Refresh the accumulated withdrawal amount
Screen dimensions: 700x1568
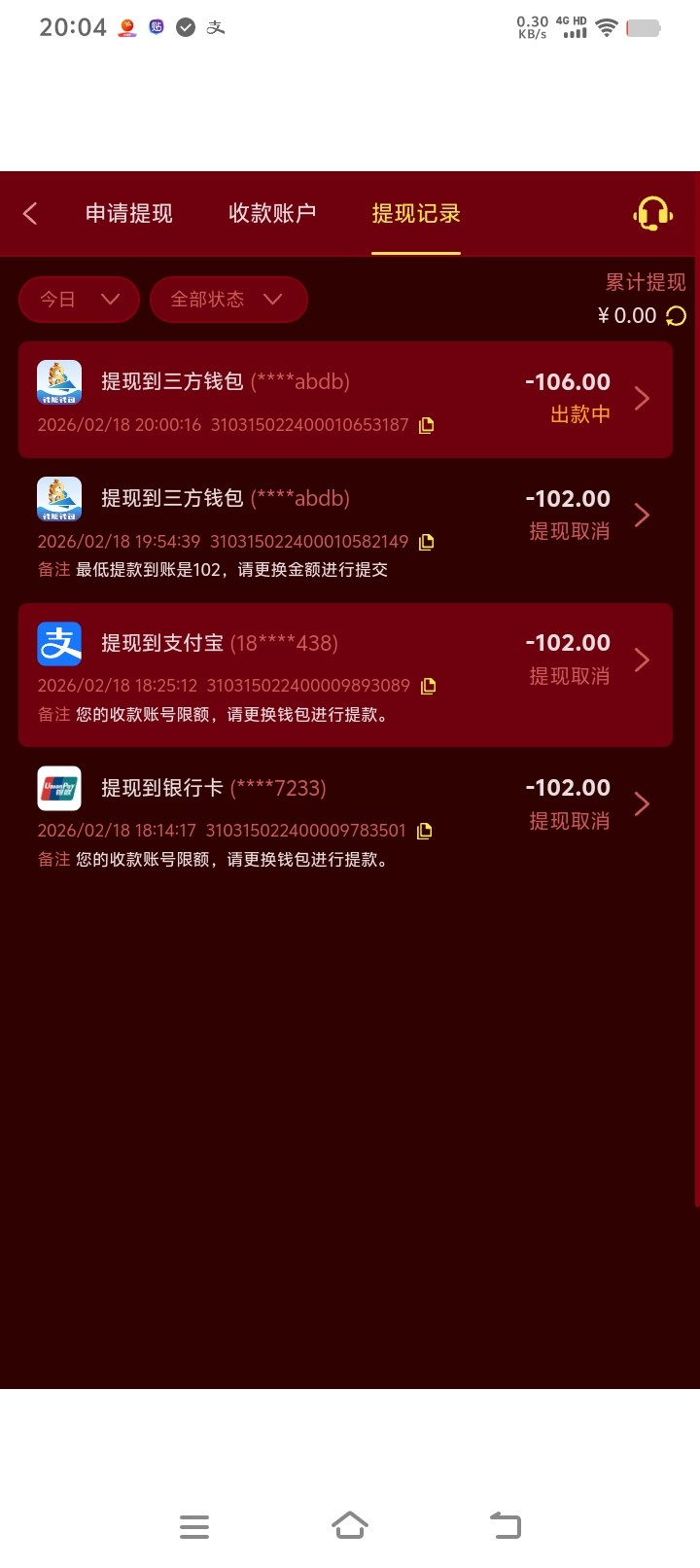pyautogui.click(x=678, y=315)
